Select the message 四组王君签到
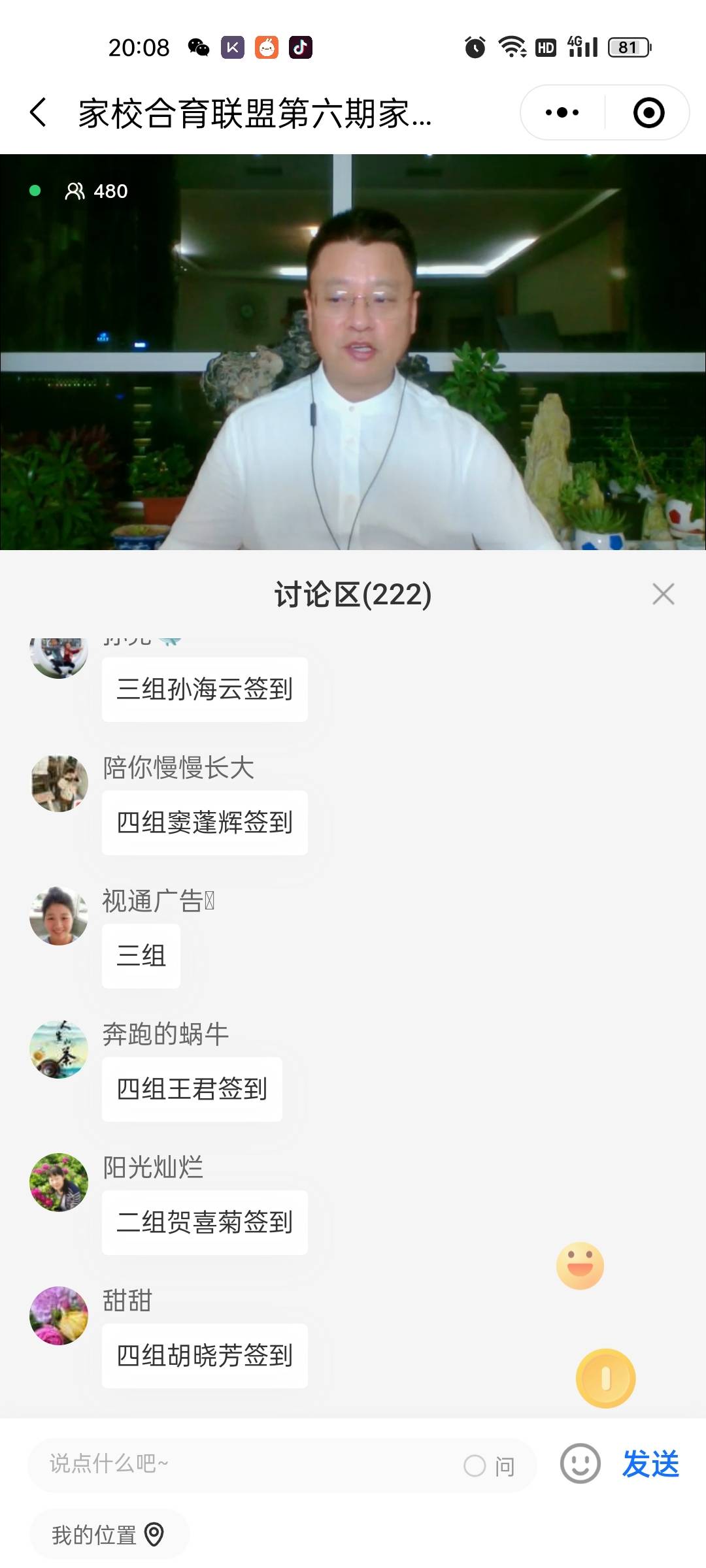The image size is (706, 1568). [x=192, y=1088]
